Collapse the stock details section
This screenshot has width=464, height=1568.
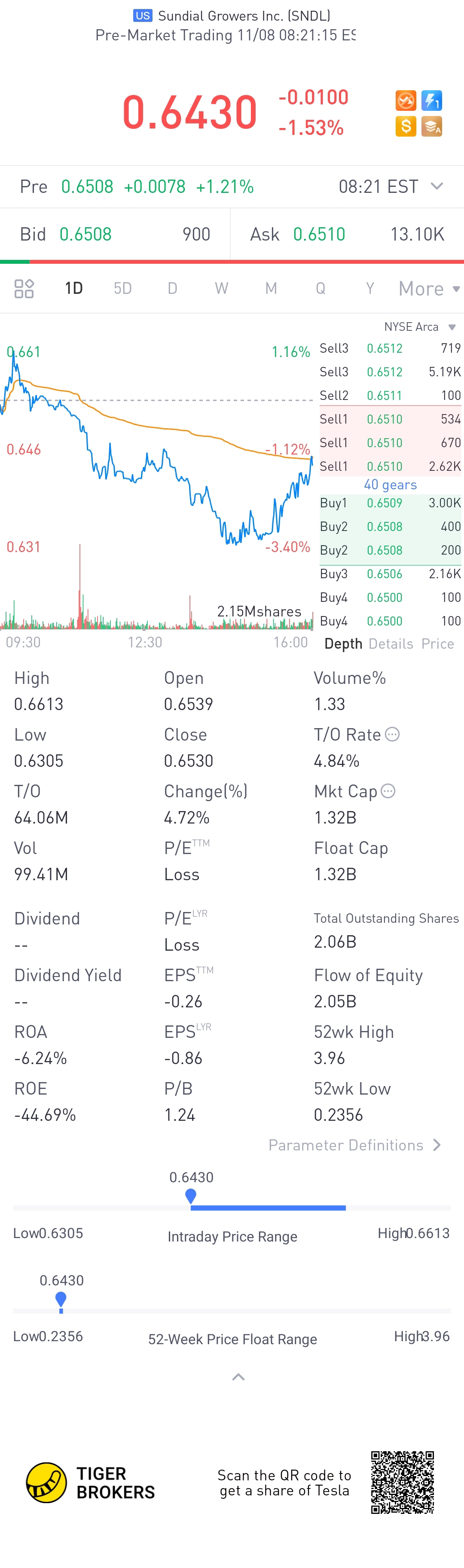click(x=238, y=1377)
